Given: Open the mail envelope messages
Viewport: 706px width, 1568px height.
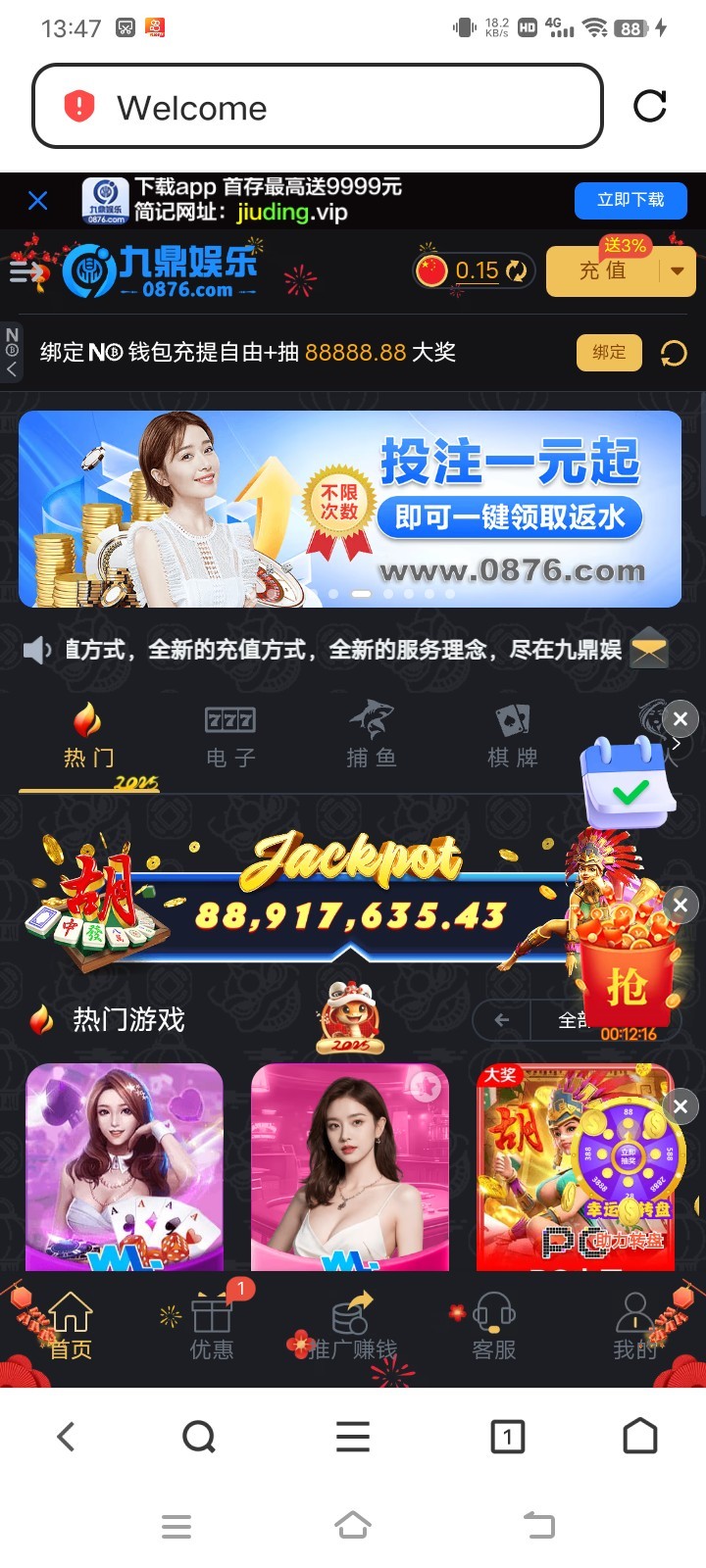Looking at the screenshot, I should coord(649,650).
